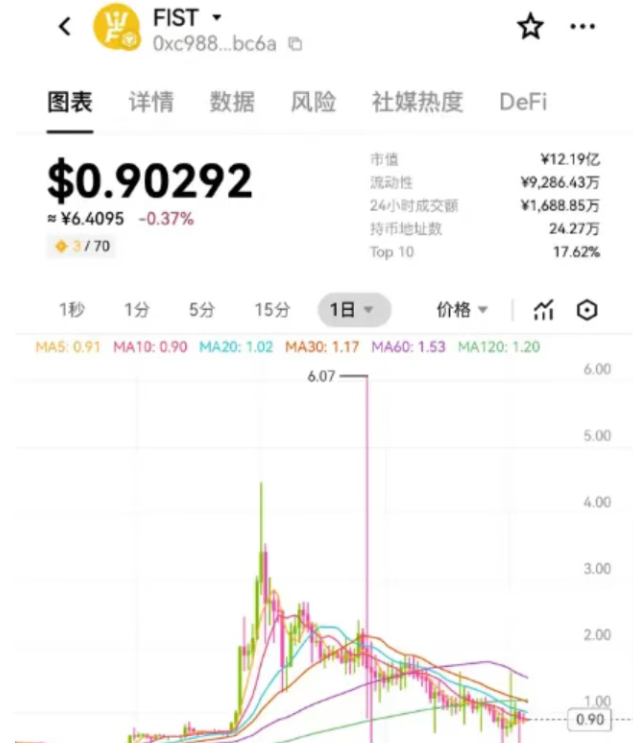
Task: Switch to the 详情 tab
Action: (151, 102)
